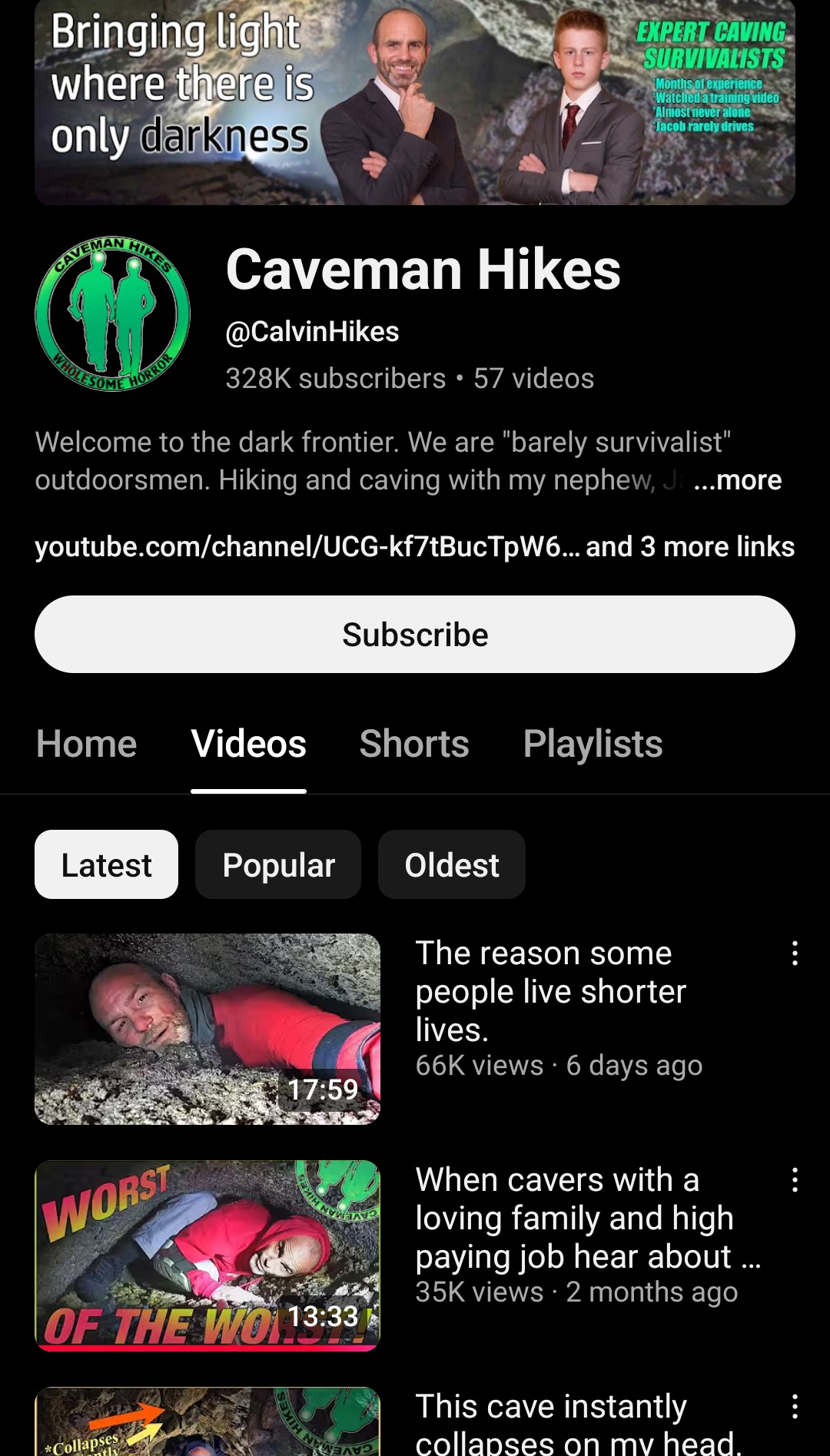Viewport: 830px width, 1456px height.
Task: Sort videos by Oldest
Action: click(x=452, y=864)
